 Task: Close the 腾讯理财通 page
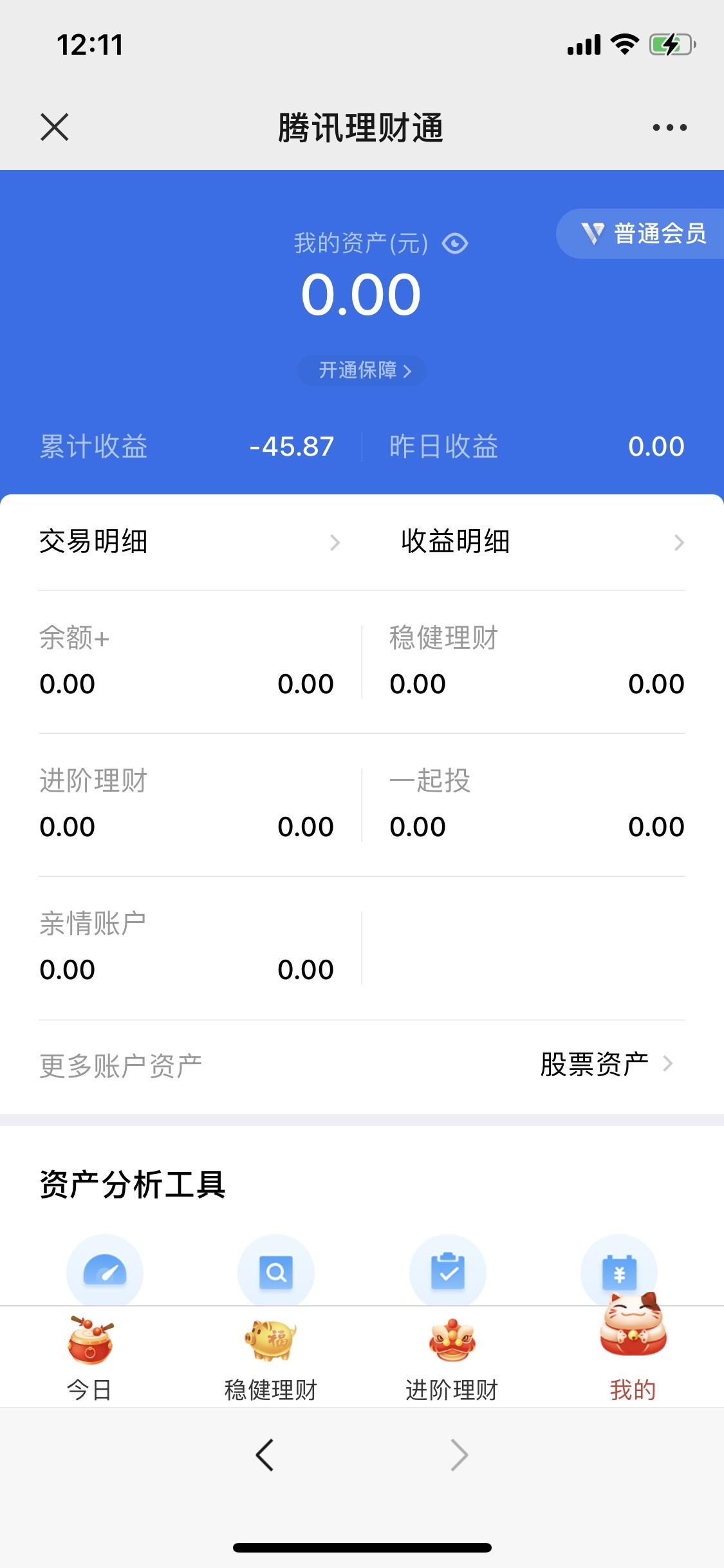click(55, 127)
